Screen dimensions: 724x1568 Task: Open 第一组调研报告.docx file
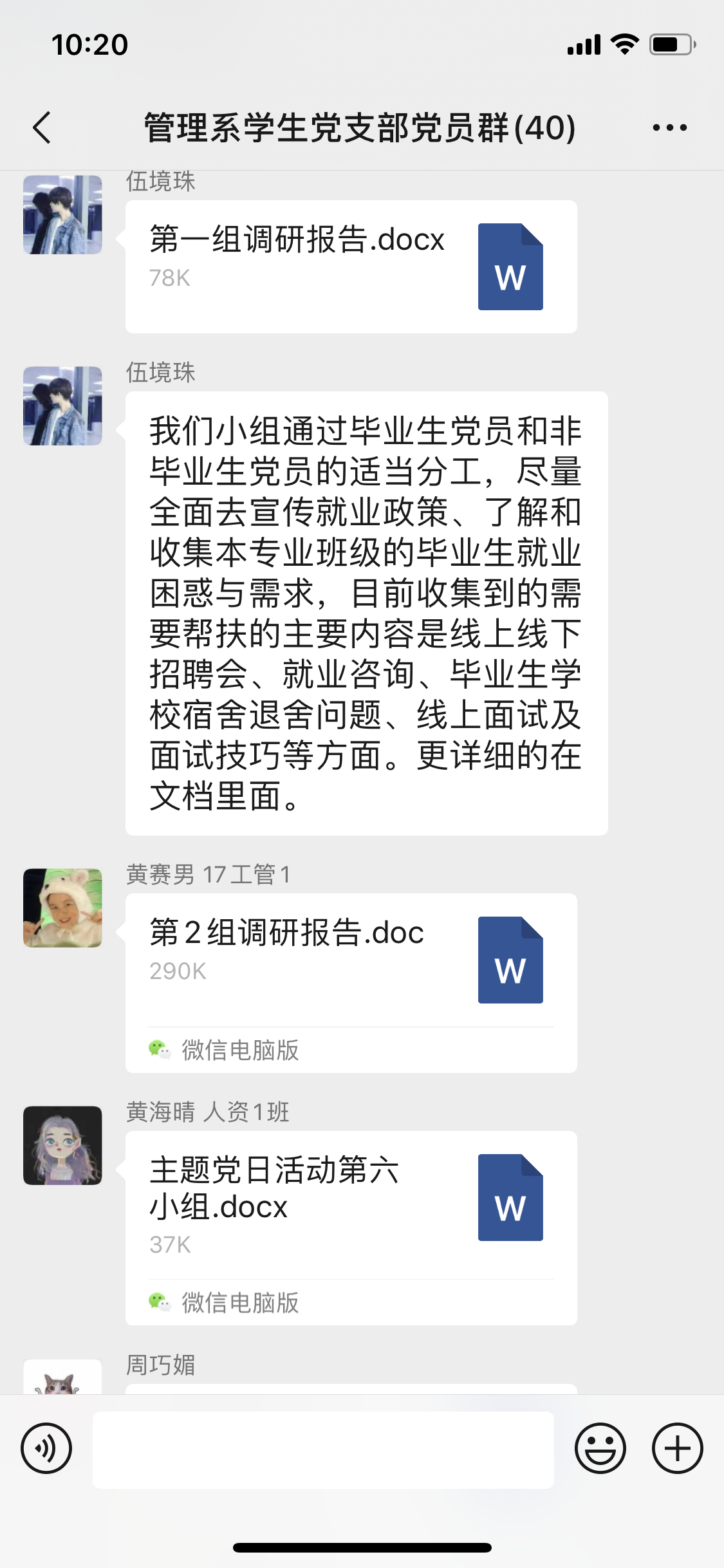[351, 266]
